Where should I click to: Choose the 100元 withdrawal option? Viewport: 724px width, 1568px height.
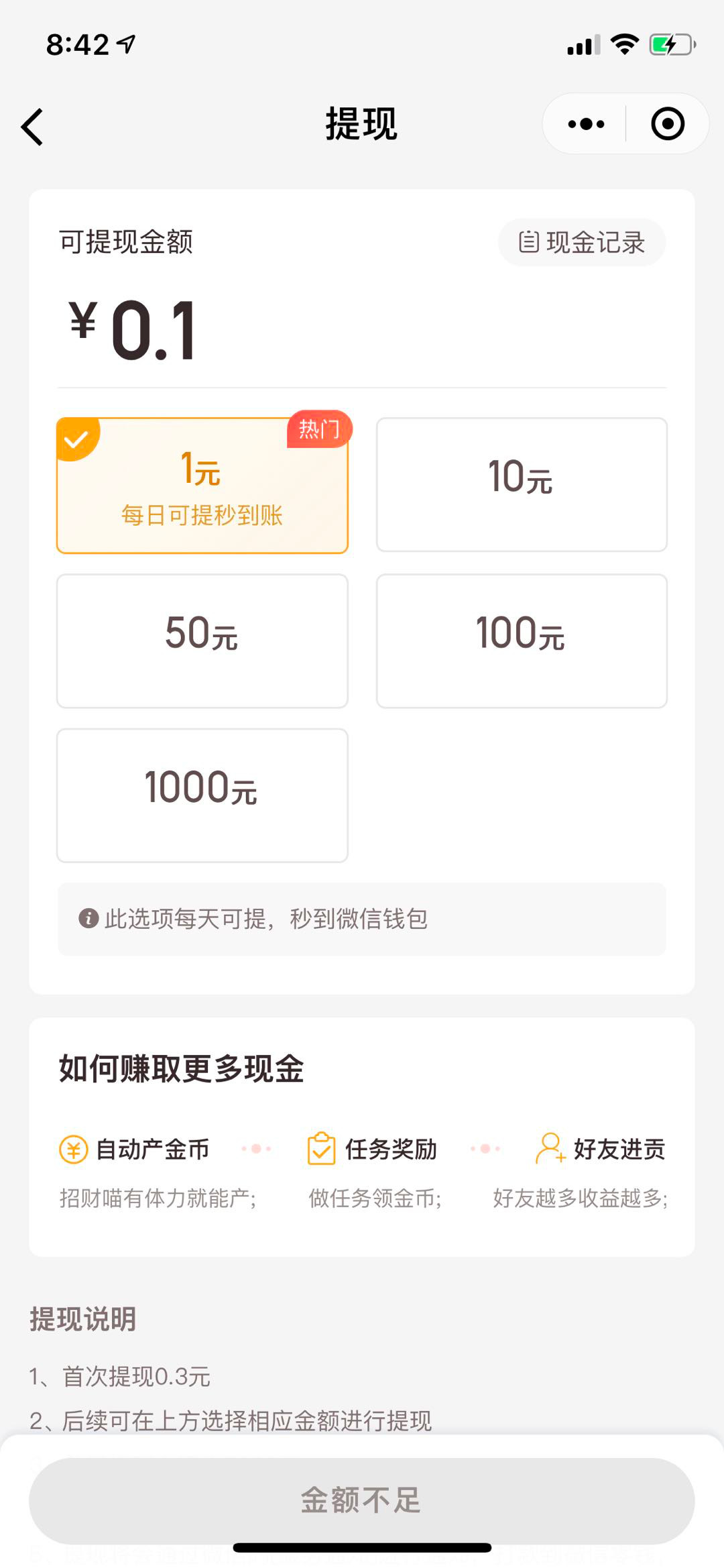coord(522,641)
